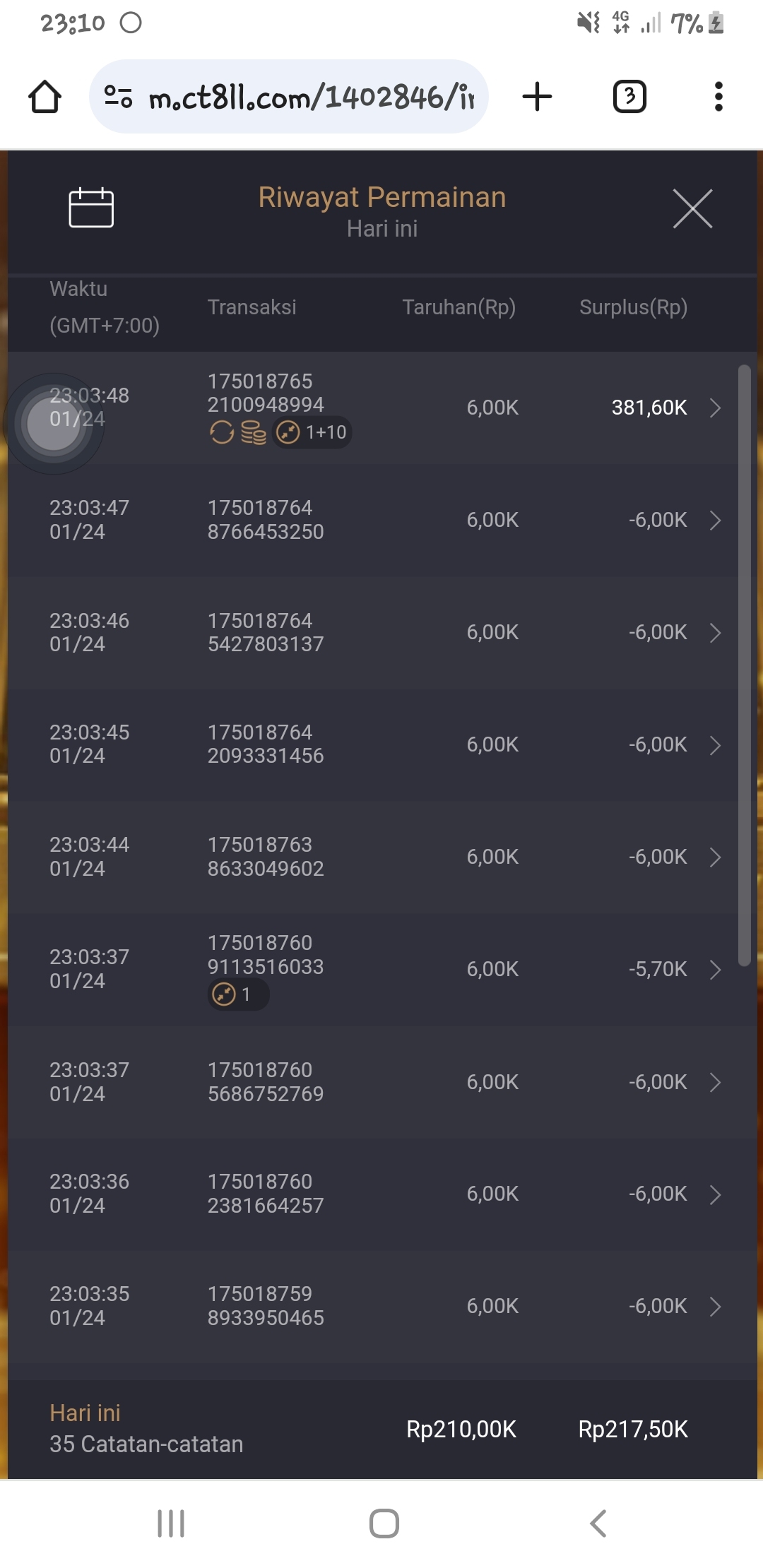Go to the browser home page
The width and height of the screenshot is (763, 1568).
point(45,97)
